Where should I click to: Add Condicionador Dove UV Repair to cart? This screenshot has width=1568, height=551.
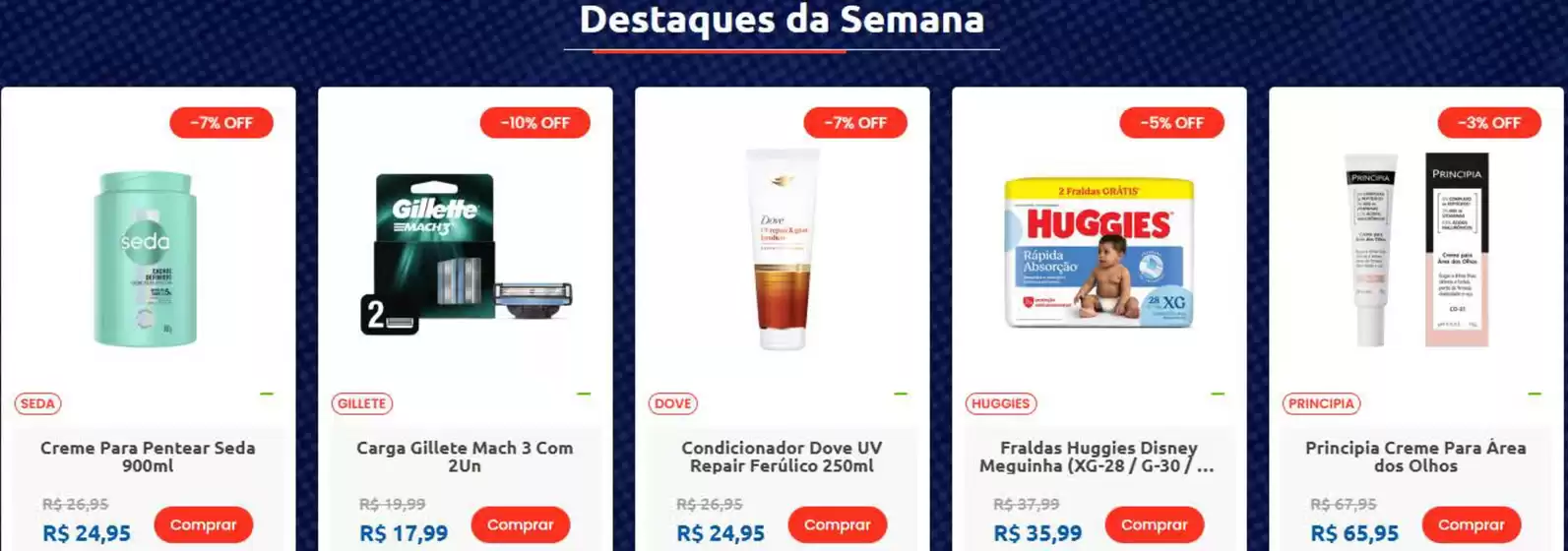click(838, 524)
